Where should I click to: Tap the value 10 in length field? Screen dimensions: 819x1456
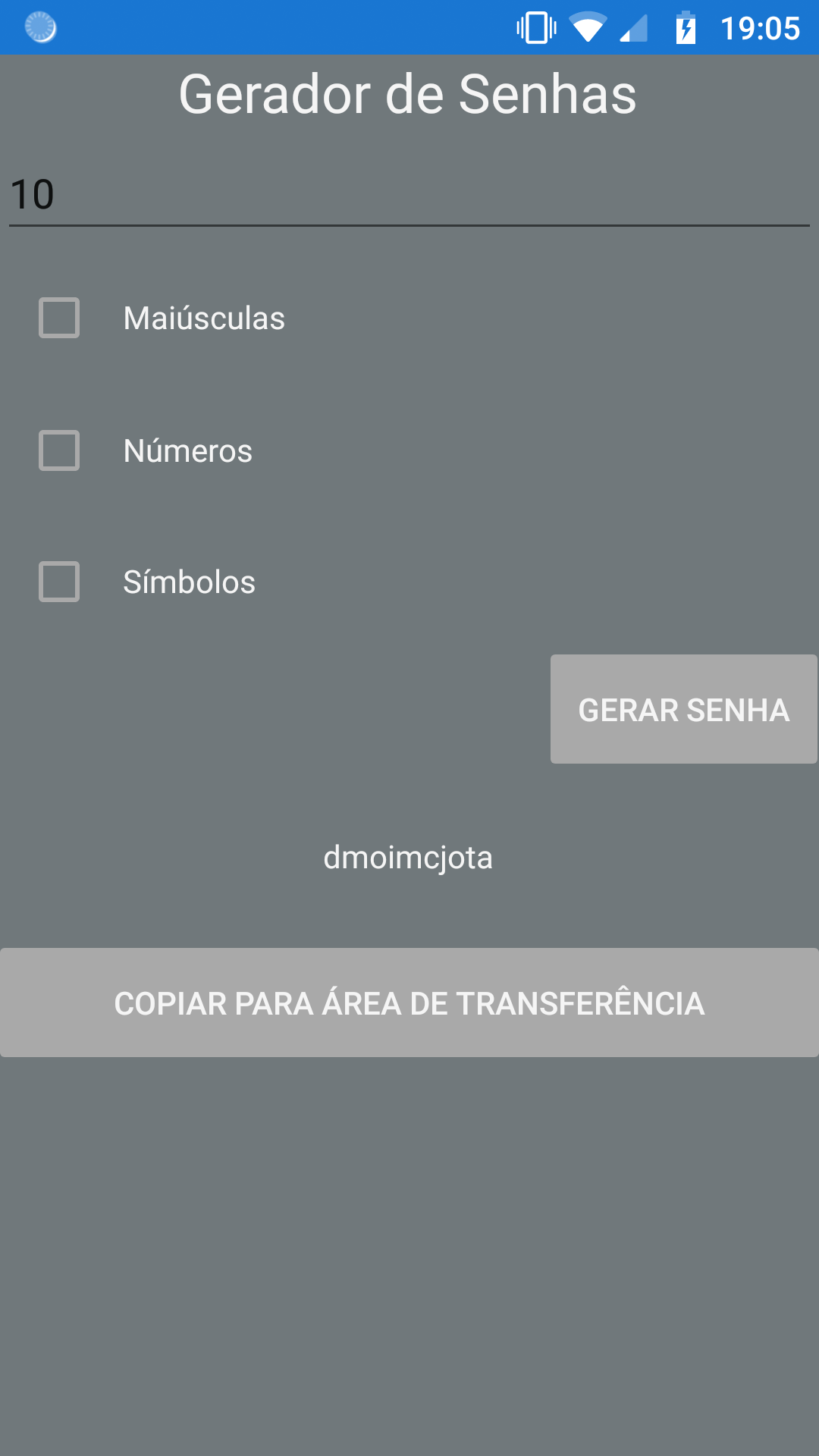click(32, 193)
